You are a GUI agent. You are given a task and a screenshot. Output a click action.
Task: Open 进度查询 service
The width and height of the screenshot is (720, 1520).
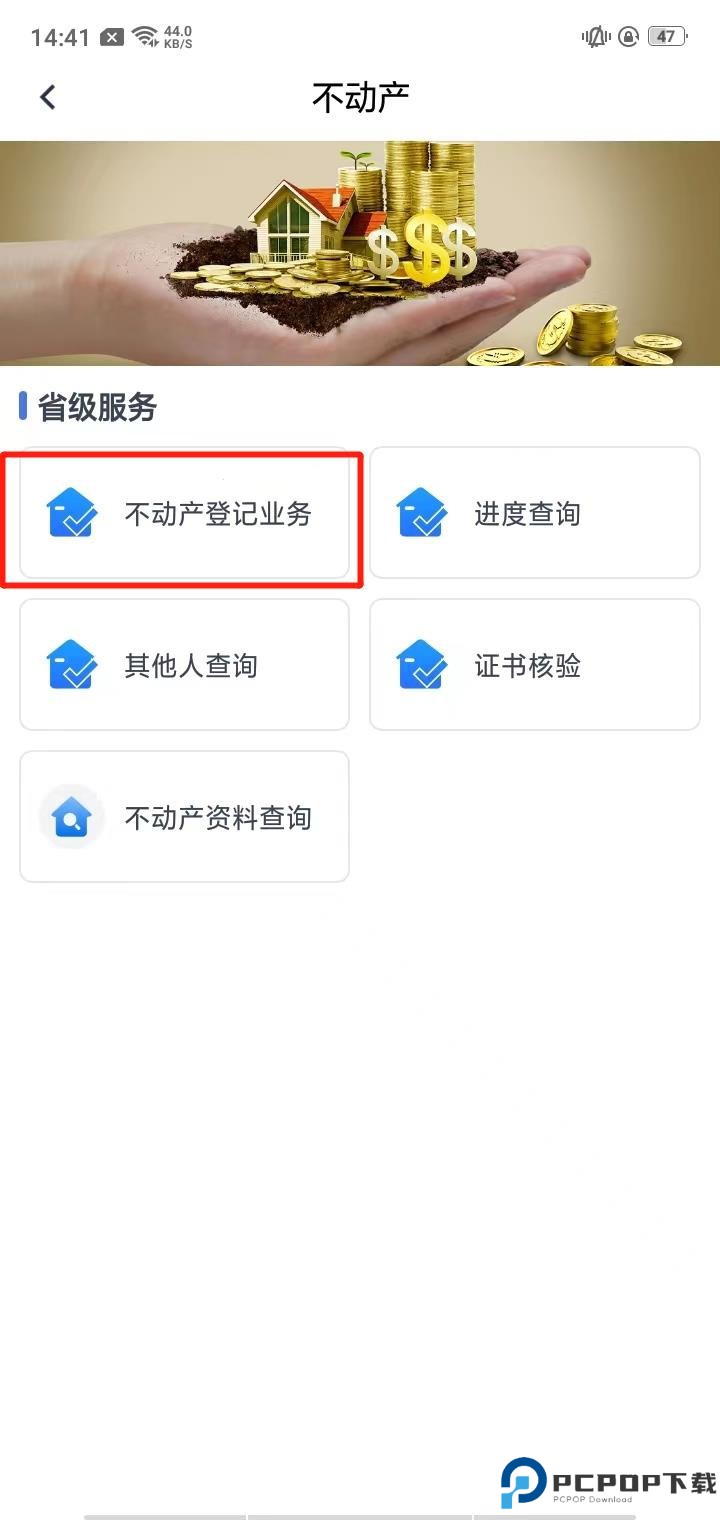click(x=534, y=514)
